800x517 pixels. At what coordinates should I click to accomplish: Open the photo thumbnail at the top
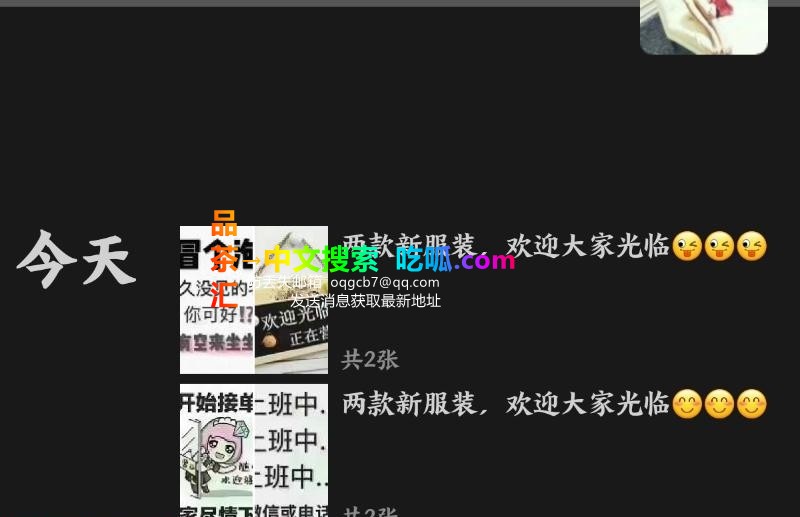pos(703,27)
